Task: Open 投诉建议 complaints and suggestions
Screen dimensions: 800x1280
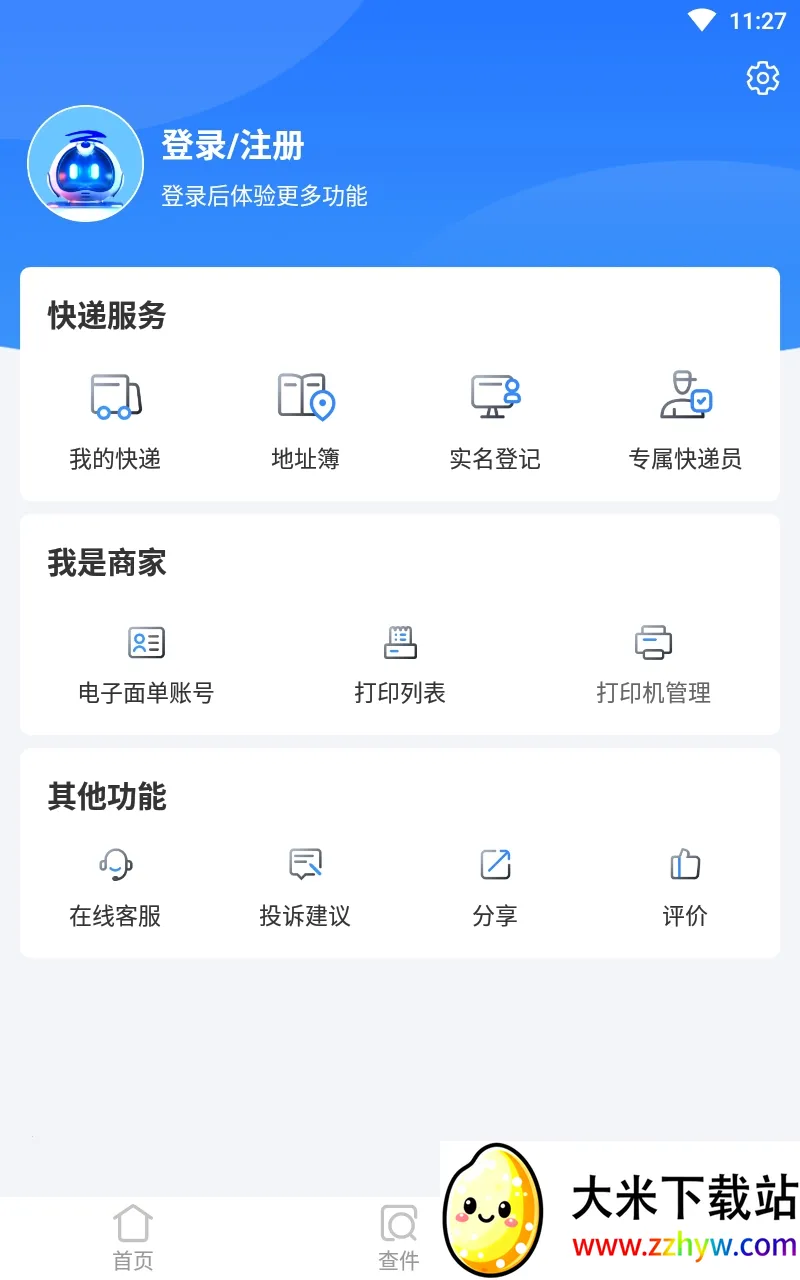Action: pos(305,887)
